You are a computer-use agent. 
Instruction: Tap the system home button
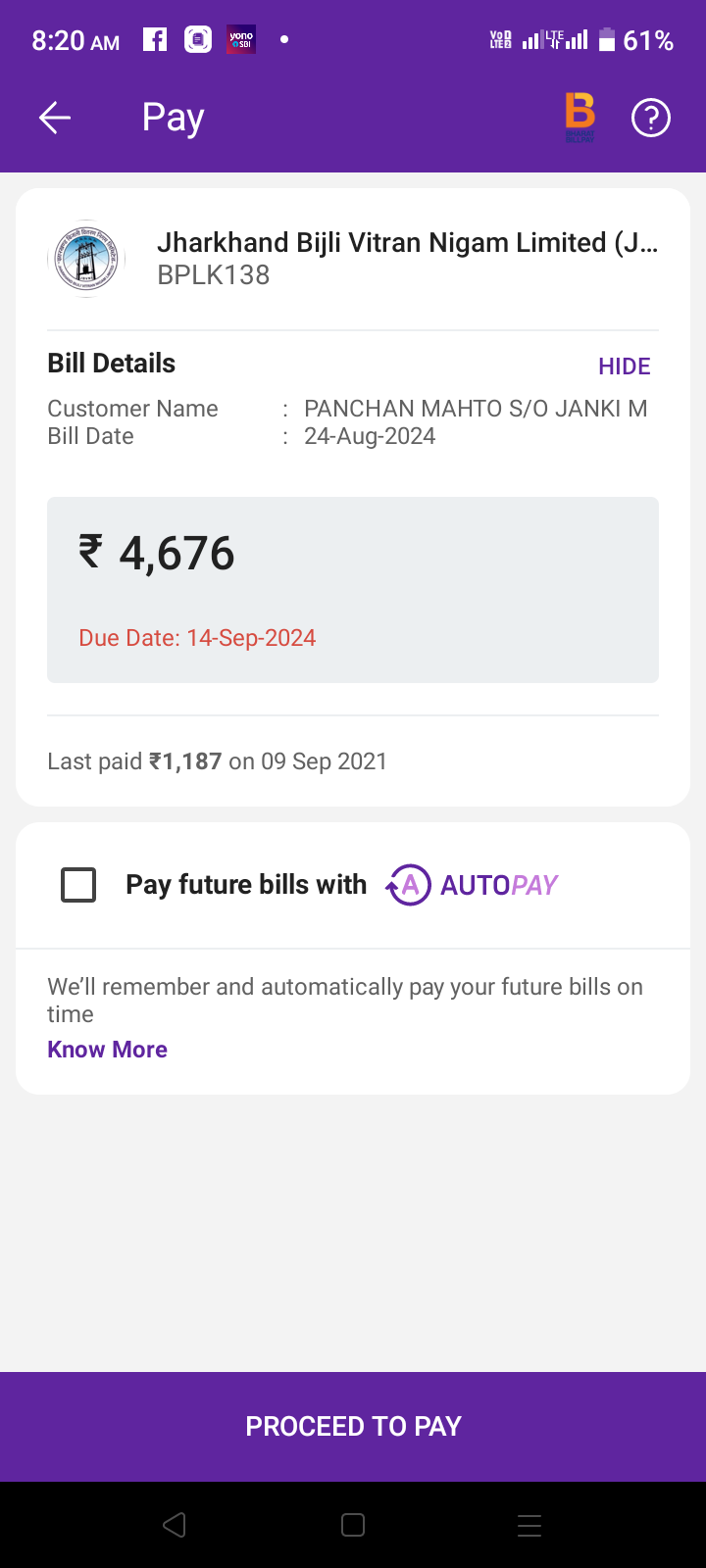point(353,1525)
